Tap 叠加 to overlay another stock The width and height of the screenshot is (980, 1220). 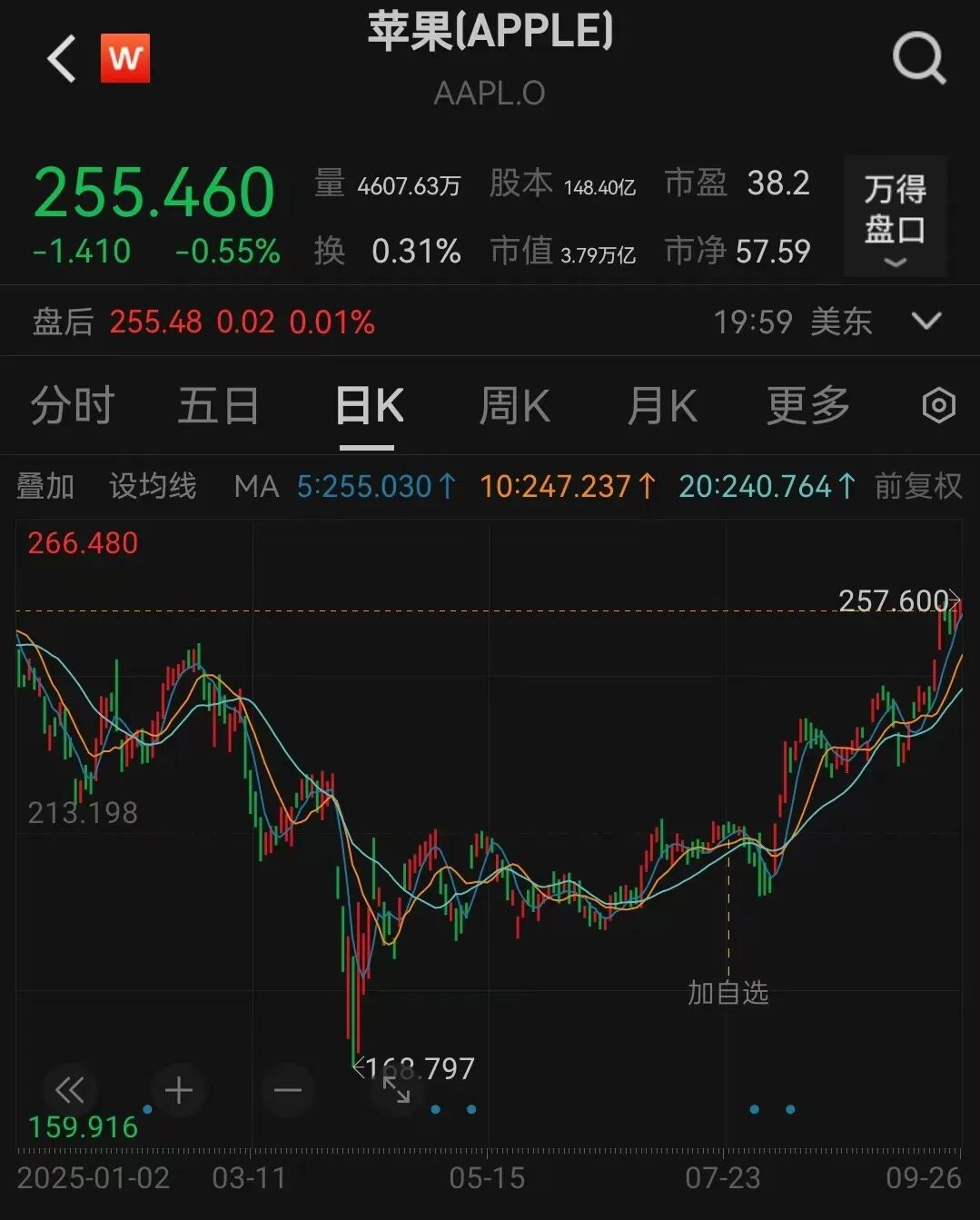tap(45, 487)
